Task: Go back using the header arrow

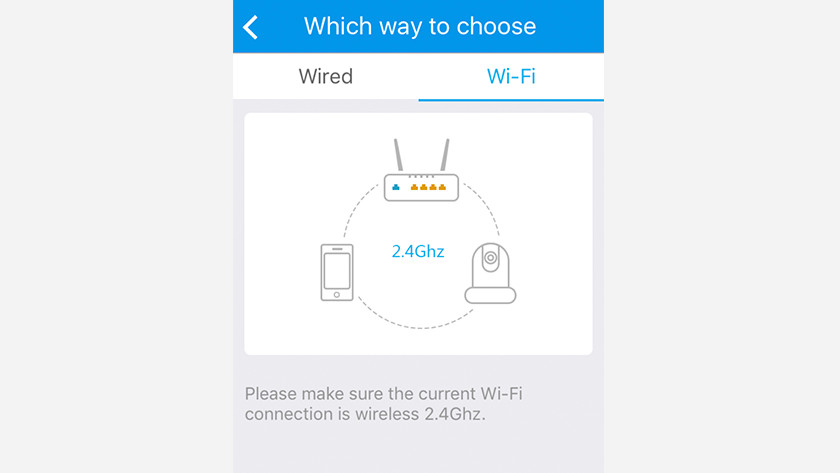Action: point(251,27)
